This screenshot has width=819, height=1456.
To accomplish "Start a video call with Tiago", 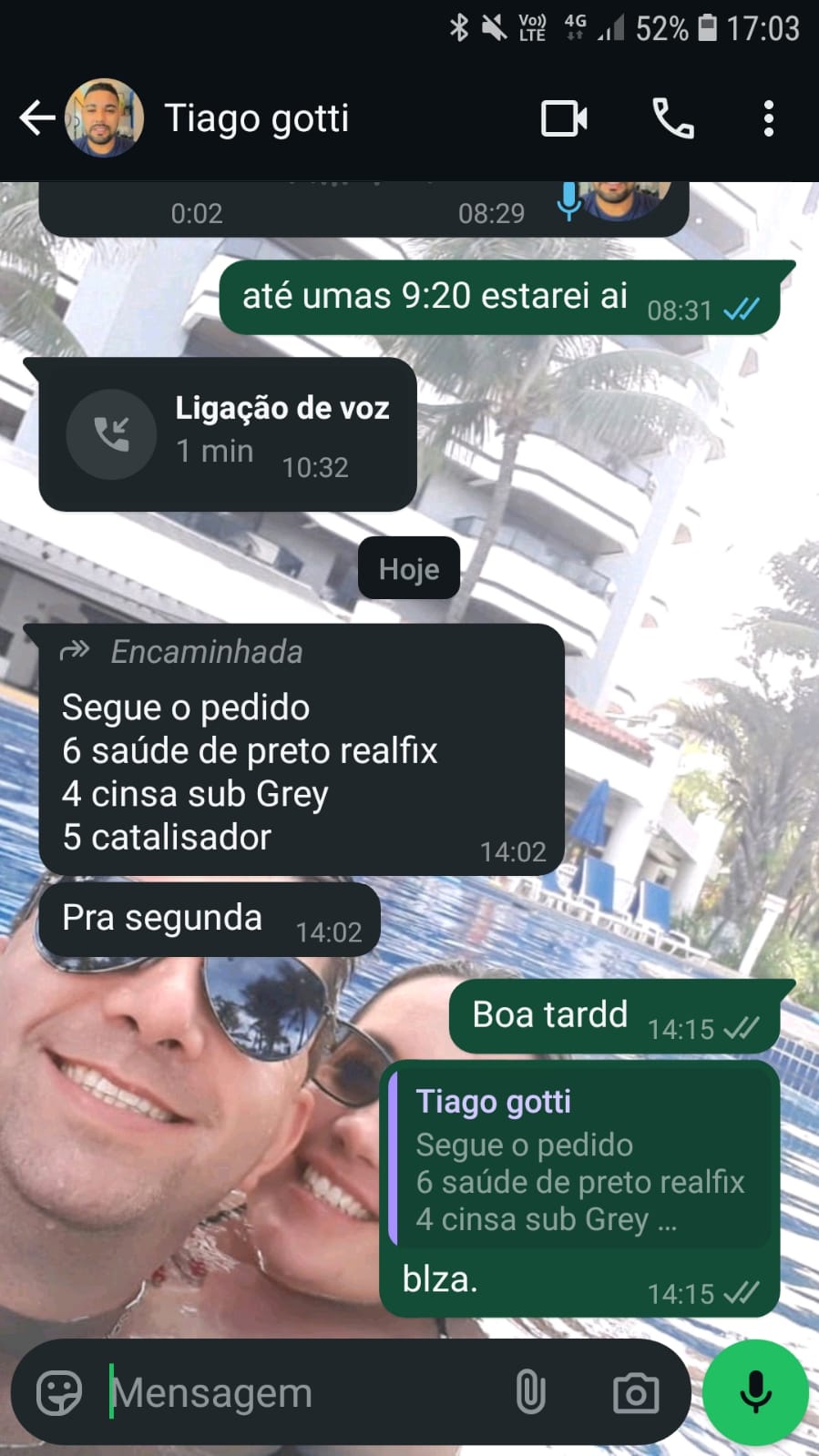I will 564,118.
